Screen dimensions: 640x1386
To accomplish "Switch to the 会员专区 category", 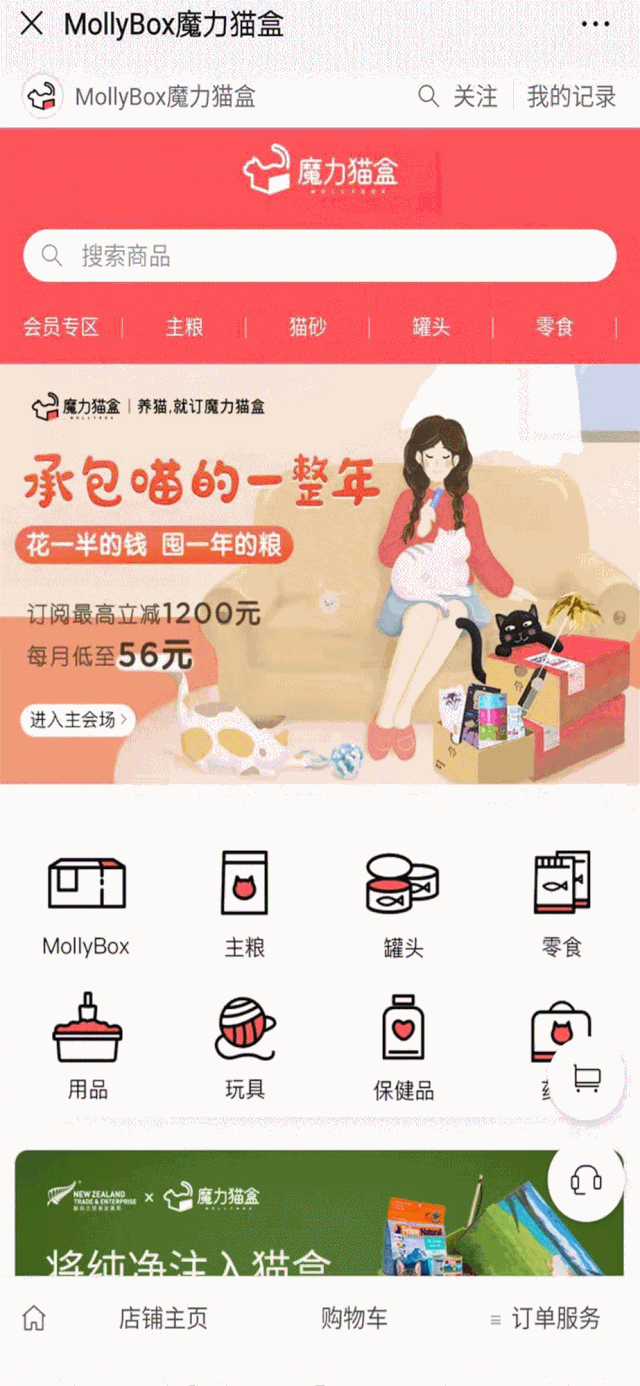I will coord(61,327).
